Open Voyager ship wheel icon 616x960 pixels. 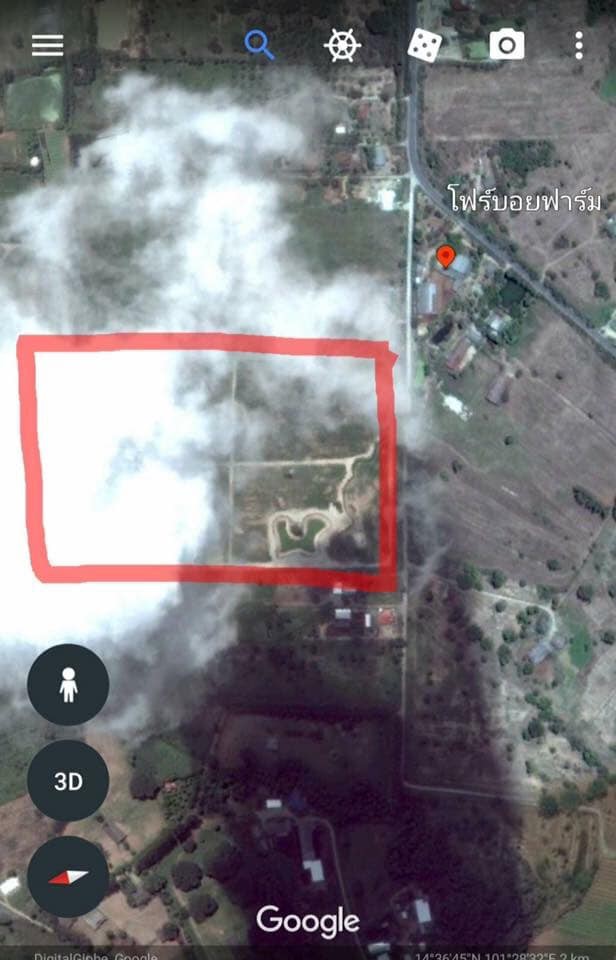click(342, 45)
